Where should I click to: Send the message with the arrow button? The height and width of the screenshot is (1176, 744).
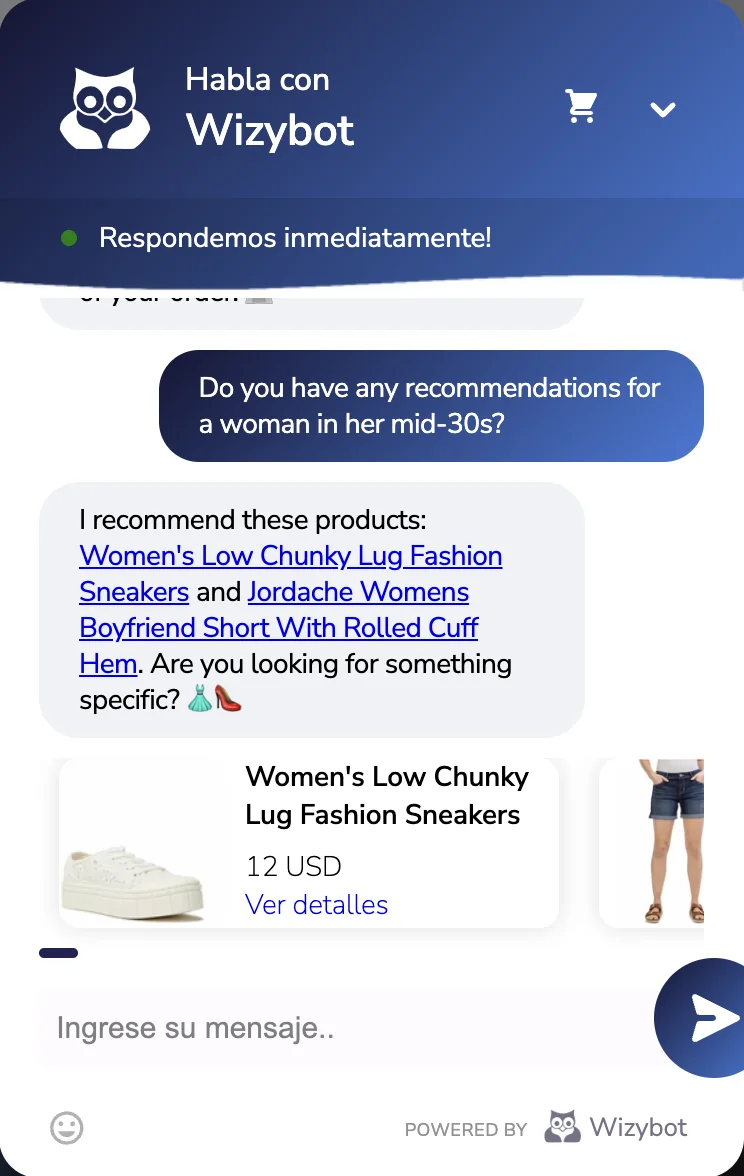708,1018
